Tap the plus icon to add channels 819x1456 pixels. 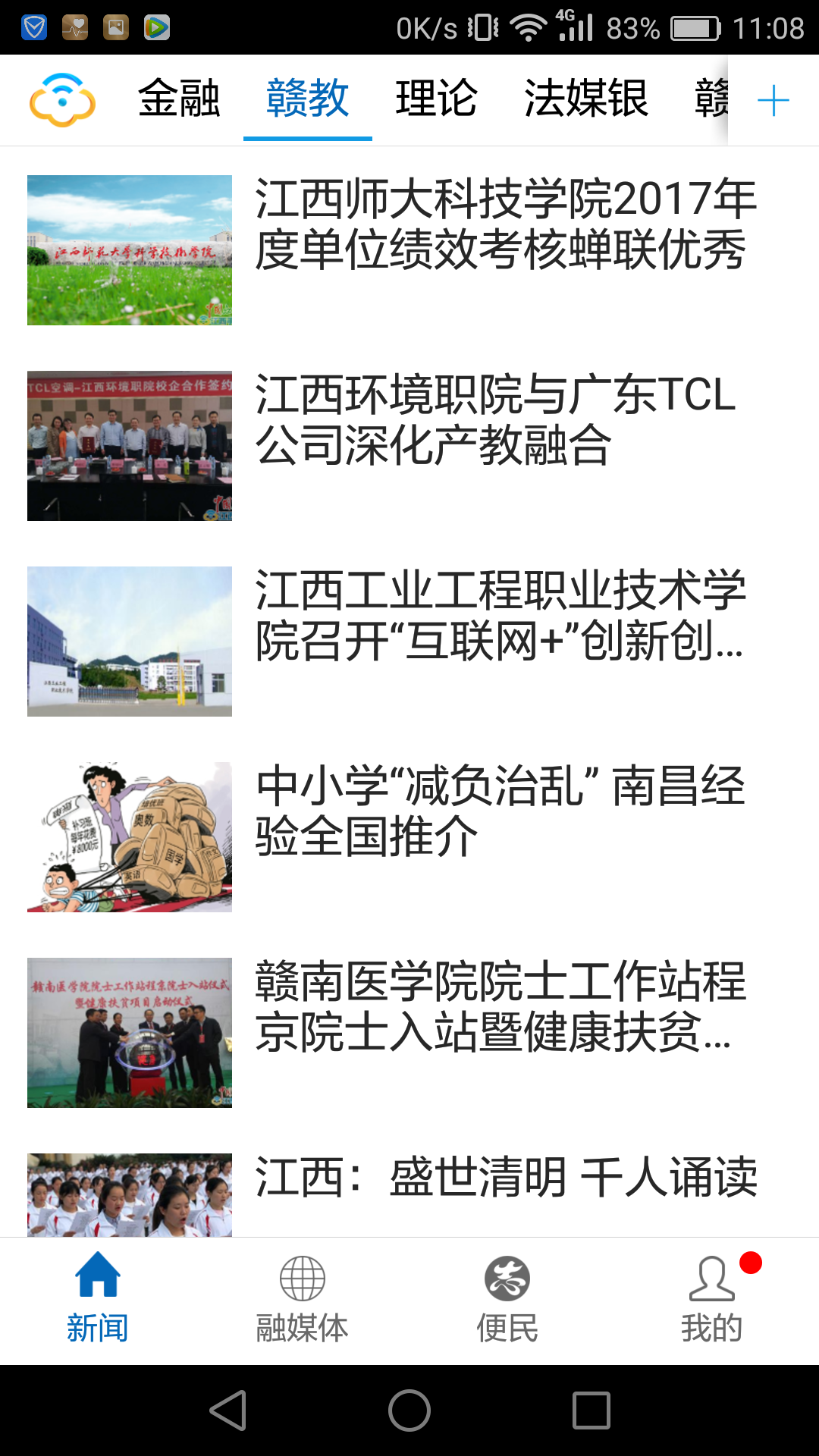click(x=773, y=101)
